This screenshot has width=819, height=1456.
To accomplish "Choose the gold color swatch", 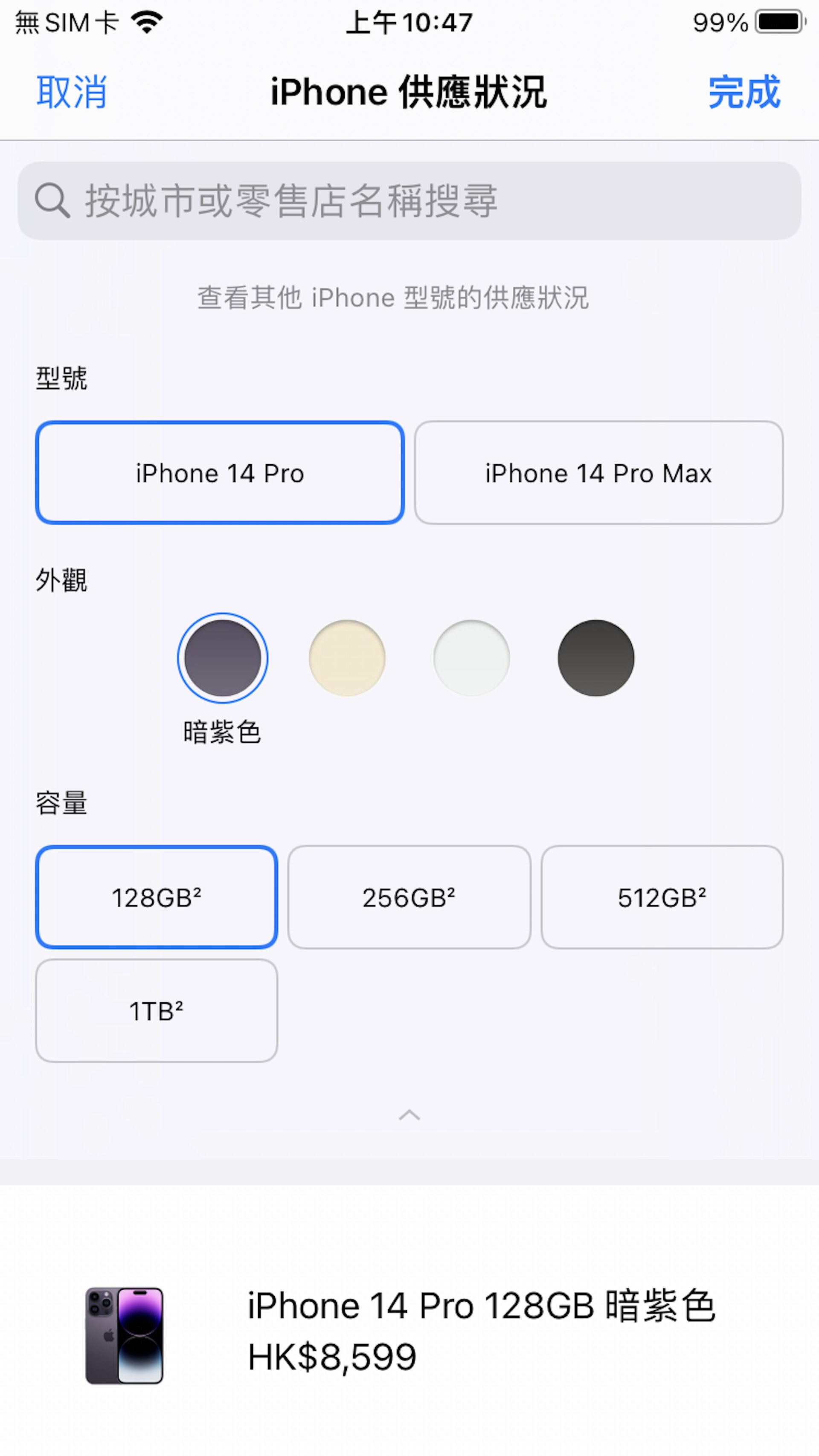I will [347, 658].
